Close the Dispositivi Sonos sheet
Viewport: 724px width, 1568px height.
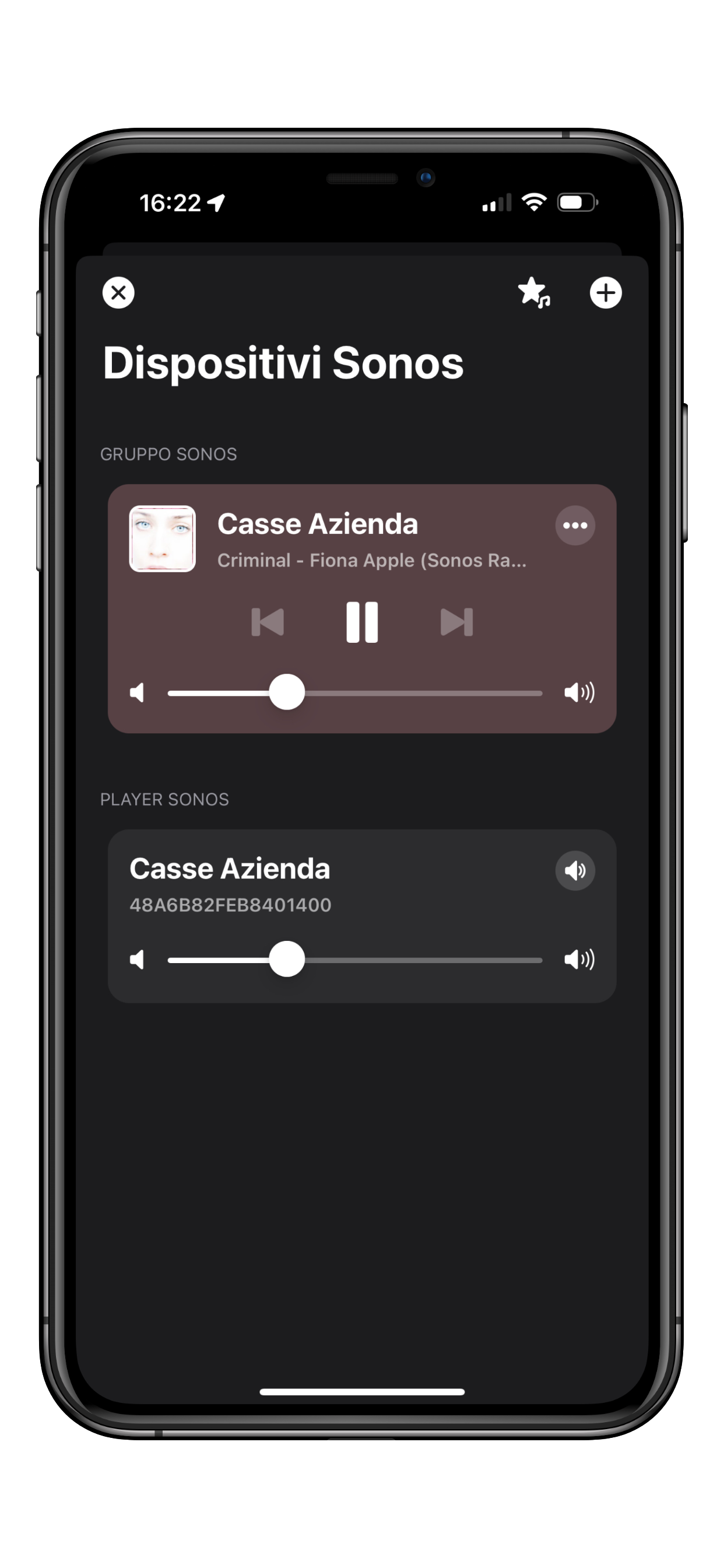point(118,293)
